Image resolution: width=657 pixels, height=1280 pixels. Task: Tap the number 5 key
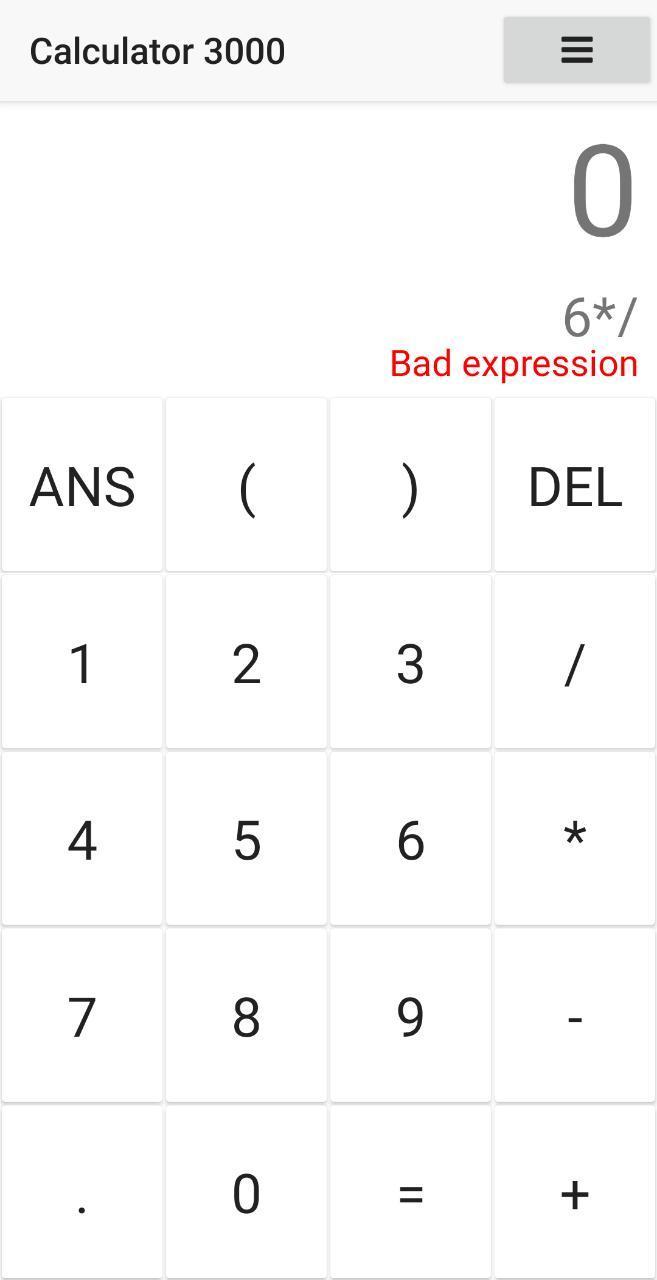pos(246,839)
